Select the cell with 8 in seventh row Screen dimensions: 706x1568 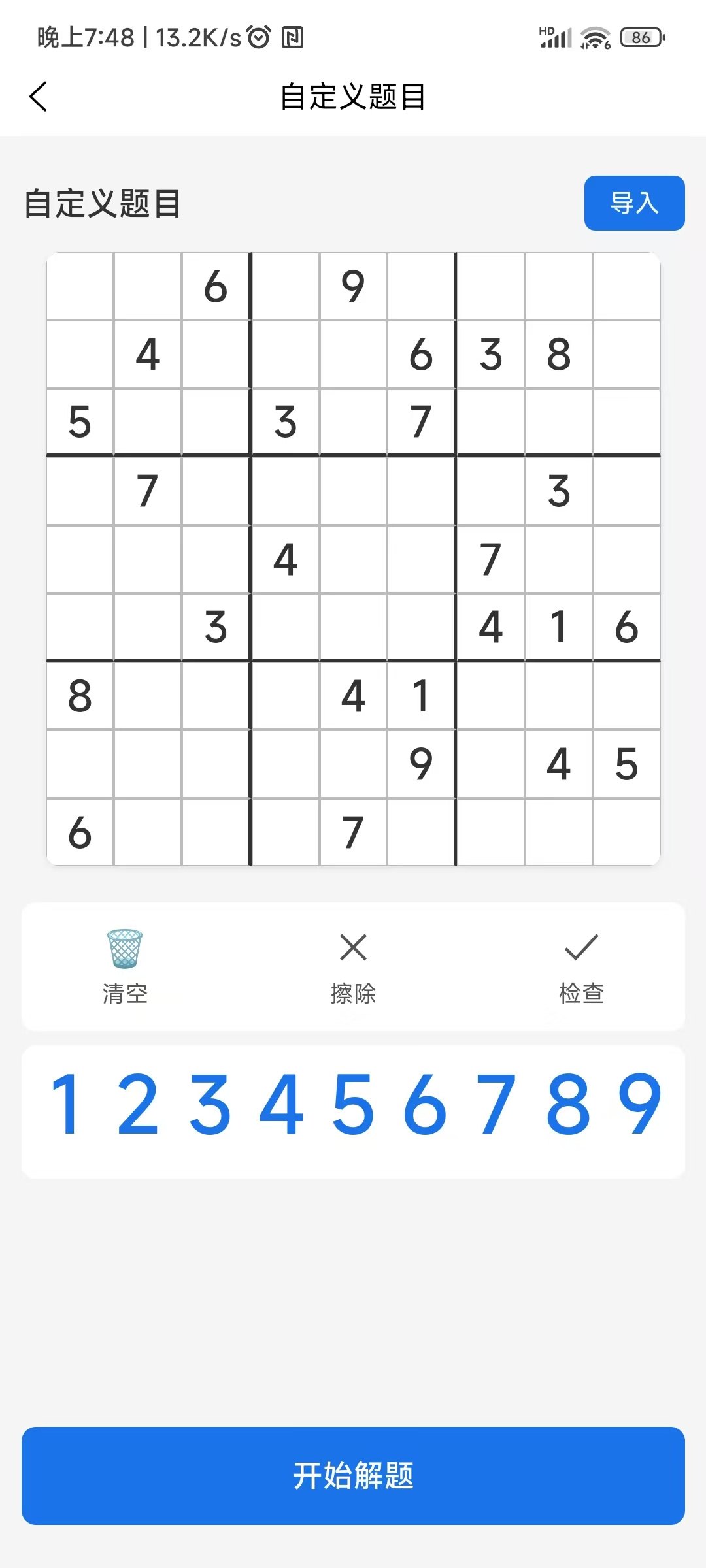pyautogui.click(x=80, y=696)
